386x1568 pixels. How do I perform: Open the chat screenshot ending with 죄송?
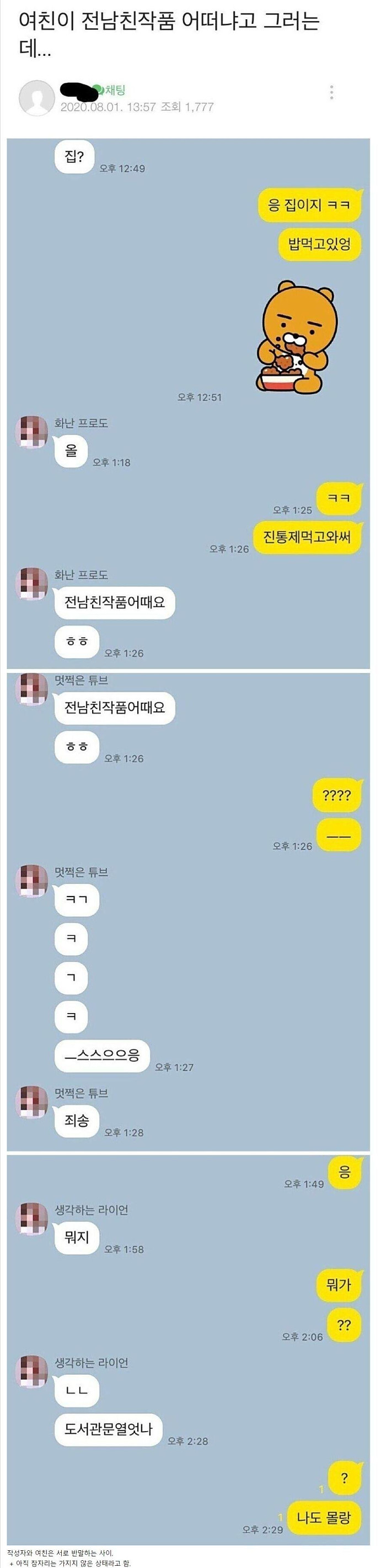pyautogui.click(x=189, y=913)
